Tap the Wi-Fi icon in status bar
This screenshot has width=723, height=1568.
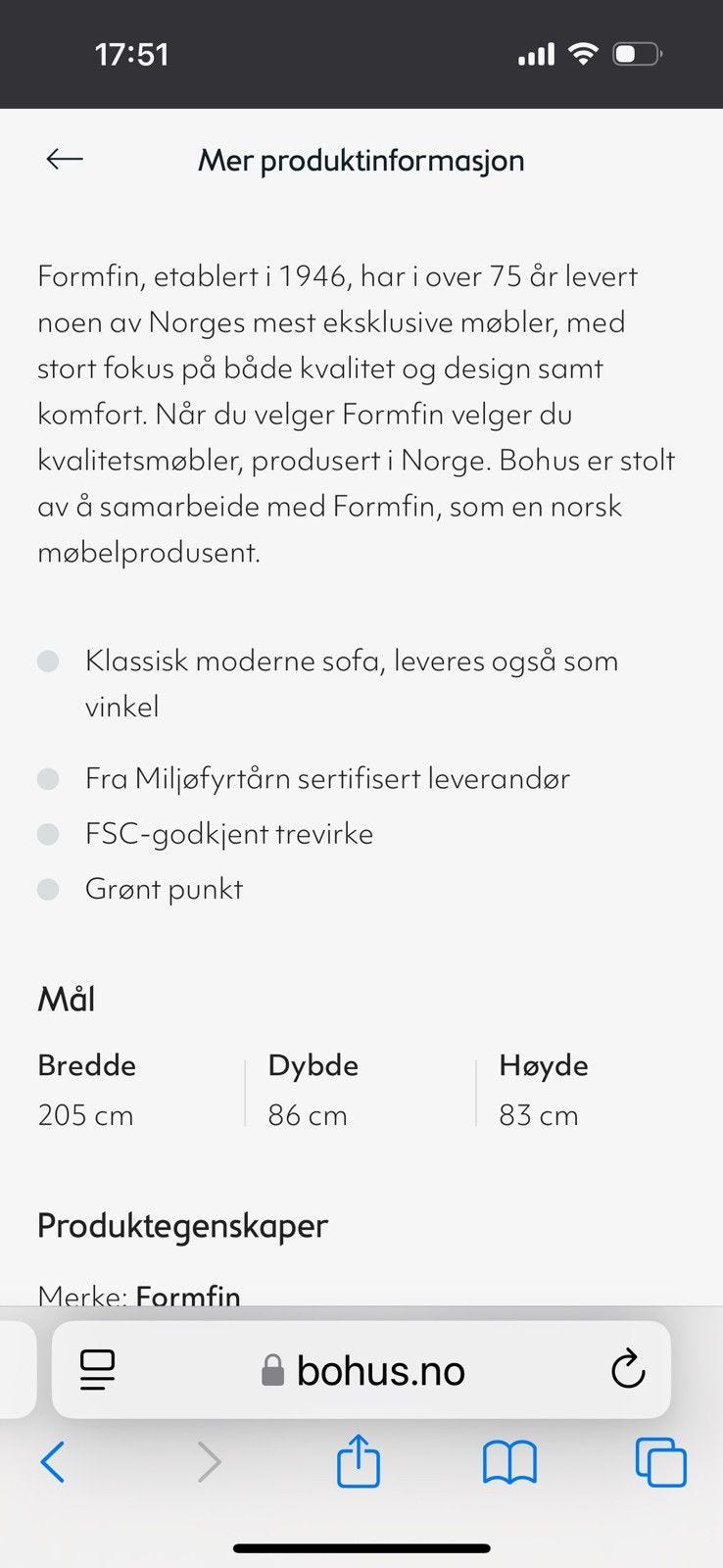click(583, 53)
